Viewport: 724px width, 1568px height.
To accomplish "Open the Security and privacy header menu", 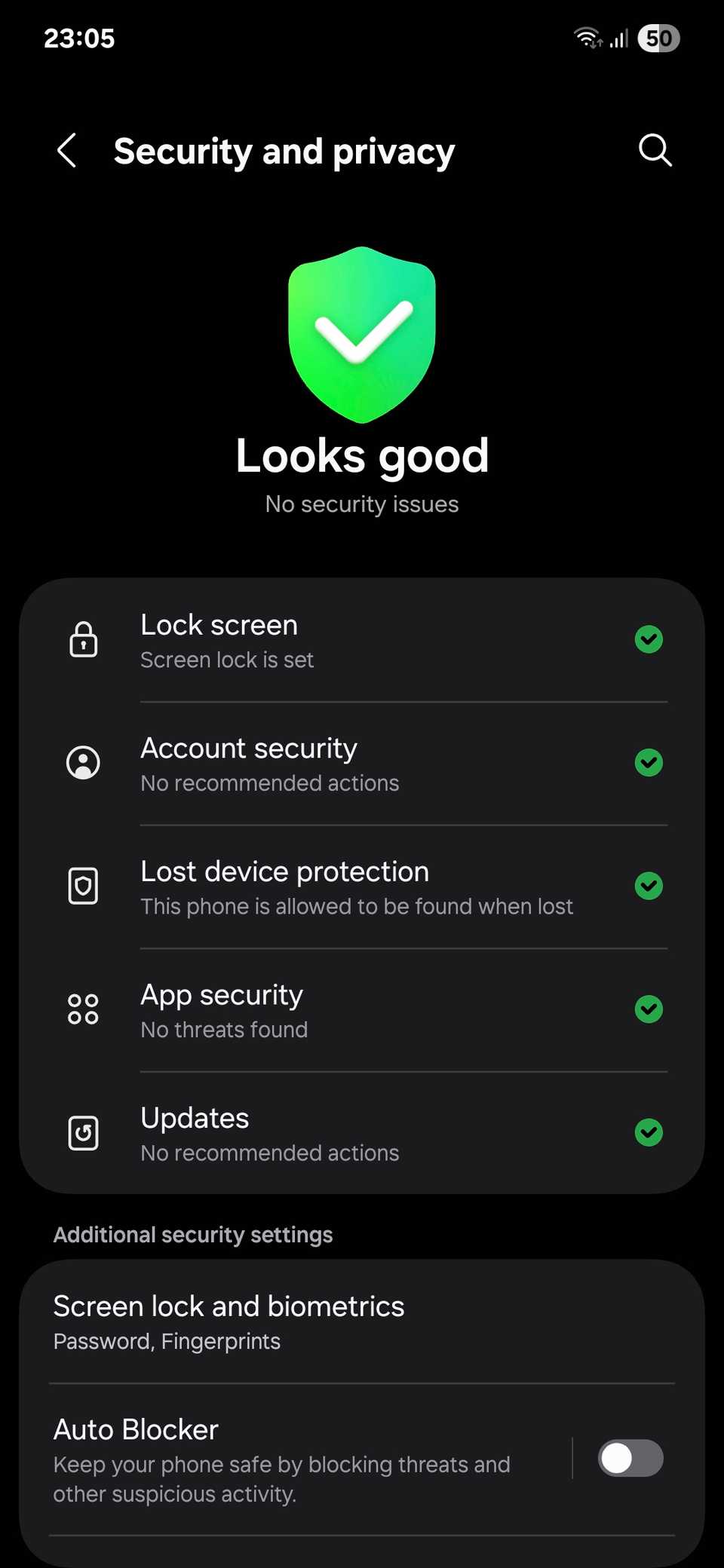I will tap(284, 151).
